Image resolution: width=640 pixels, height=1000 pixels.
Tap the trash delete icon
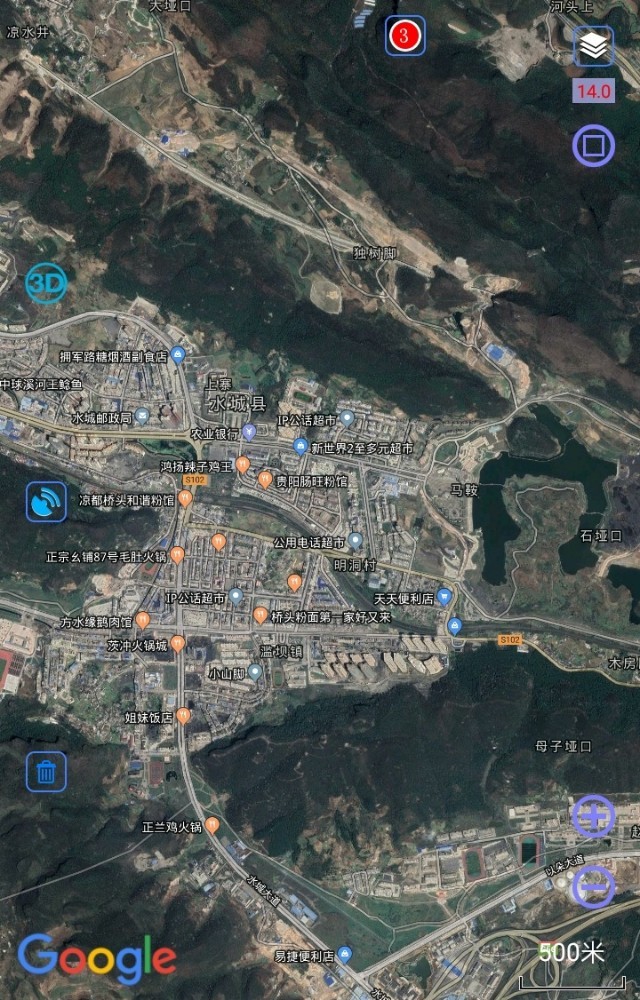(x=46, y=771)
